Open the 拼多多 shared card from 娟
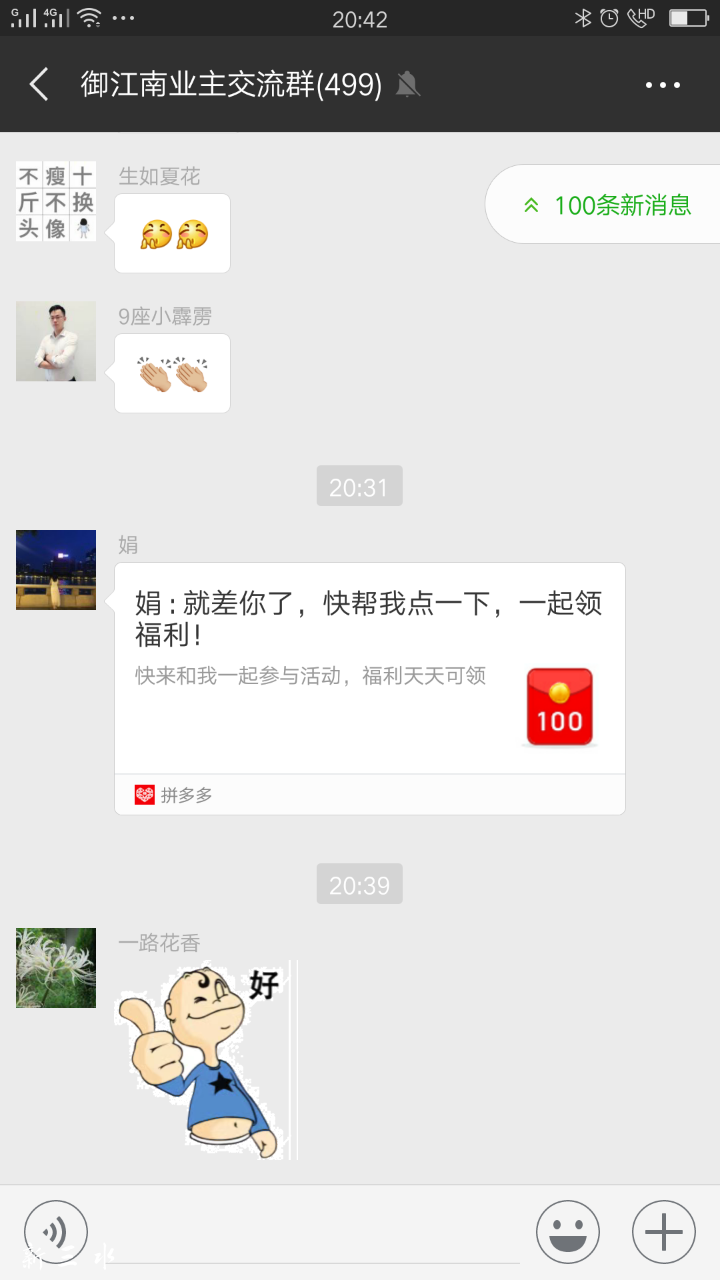The width and height of the screenshot is (720, 1280). point(370,688)
